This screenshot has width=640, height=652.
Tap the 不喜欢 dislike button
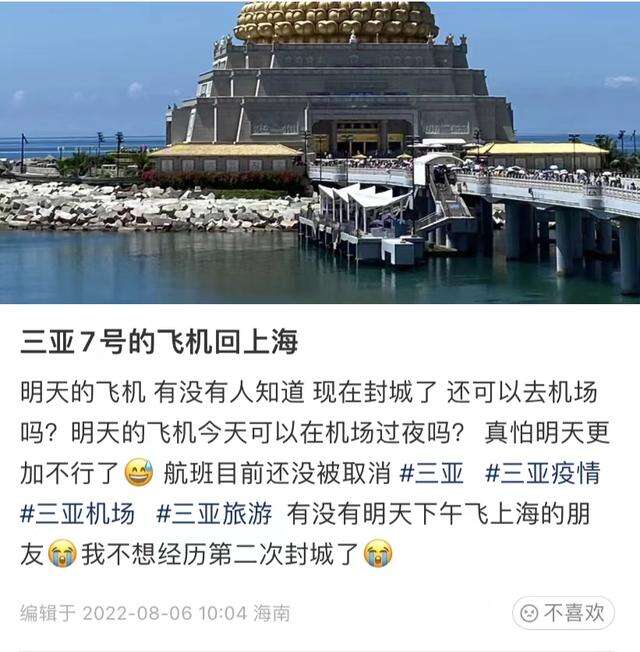563,612
